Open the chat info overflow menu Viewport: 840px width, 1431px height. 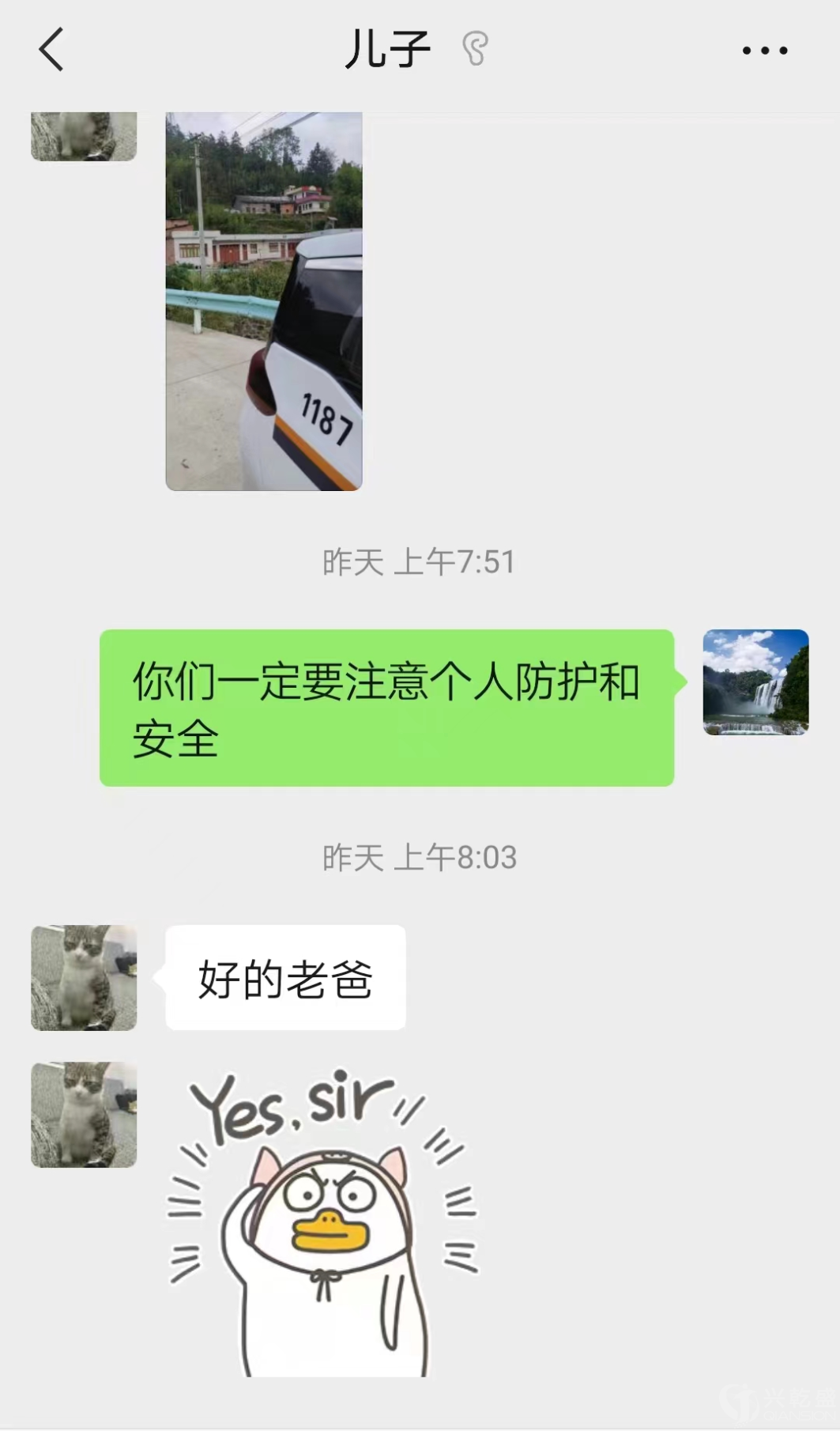click(x=764, y=51)
